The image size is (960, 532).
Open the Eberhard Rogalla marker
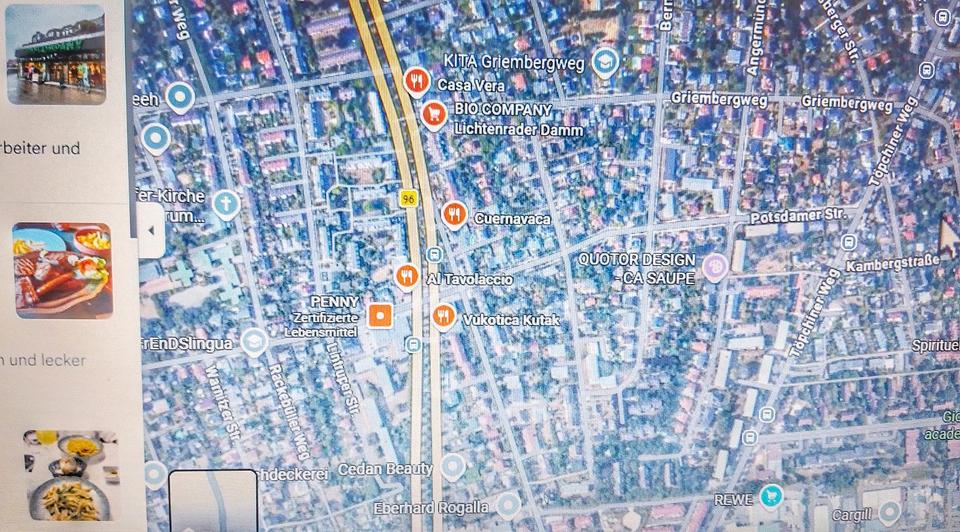(509, 505)
